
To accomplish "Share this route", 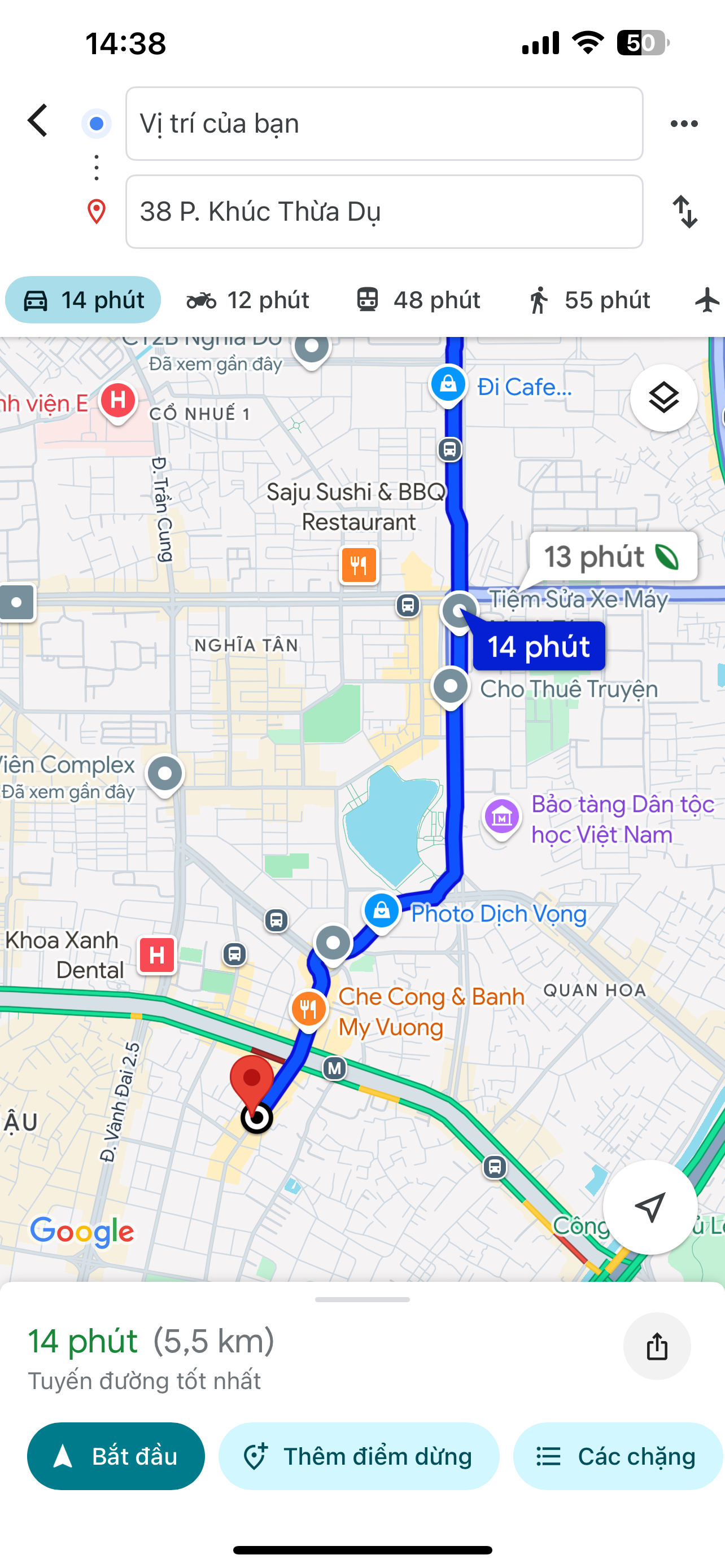I will 656,1346.
